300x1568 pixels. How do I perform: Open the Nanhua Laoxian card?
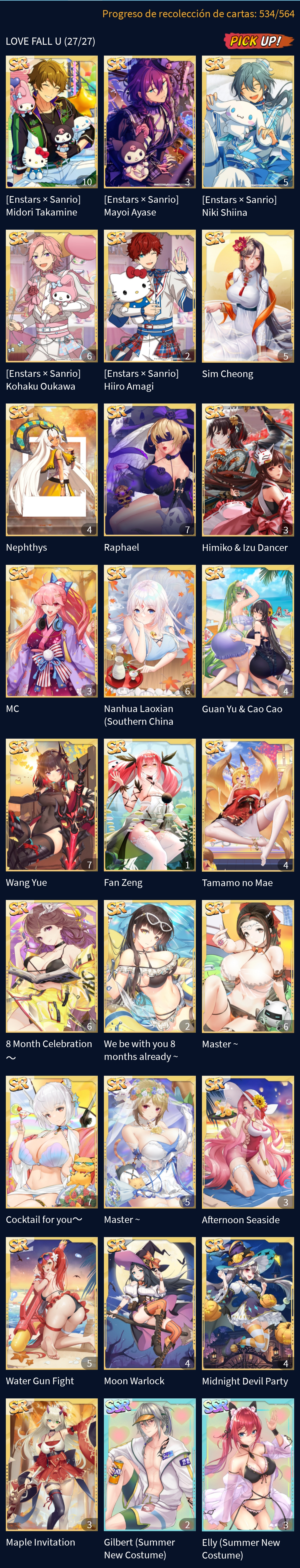150,631
